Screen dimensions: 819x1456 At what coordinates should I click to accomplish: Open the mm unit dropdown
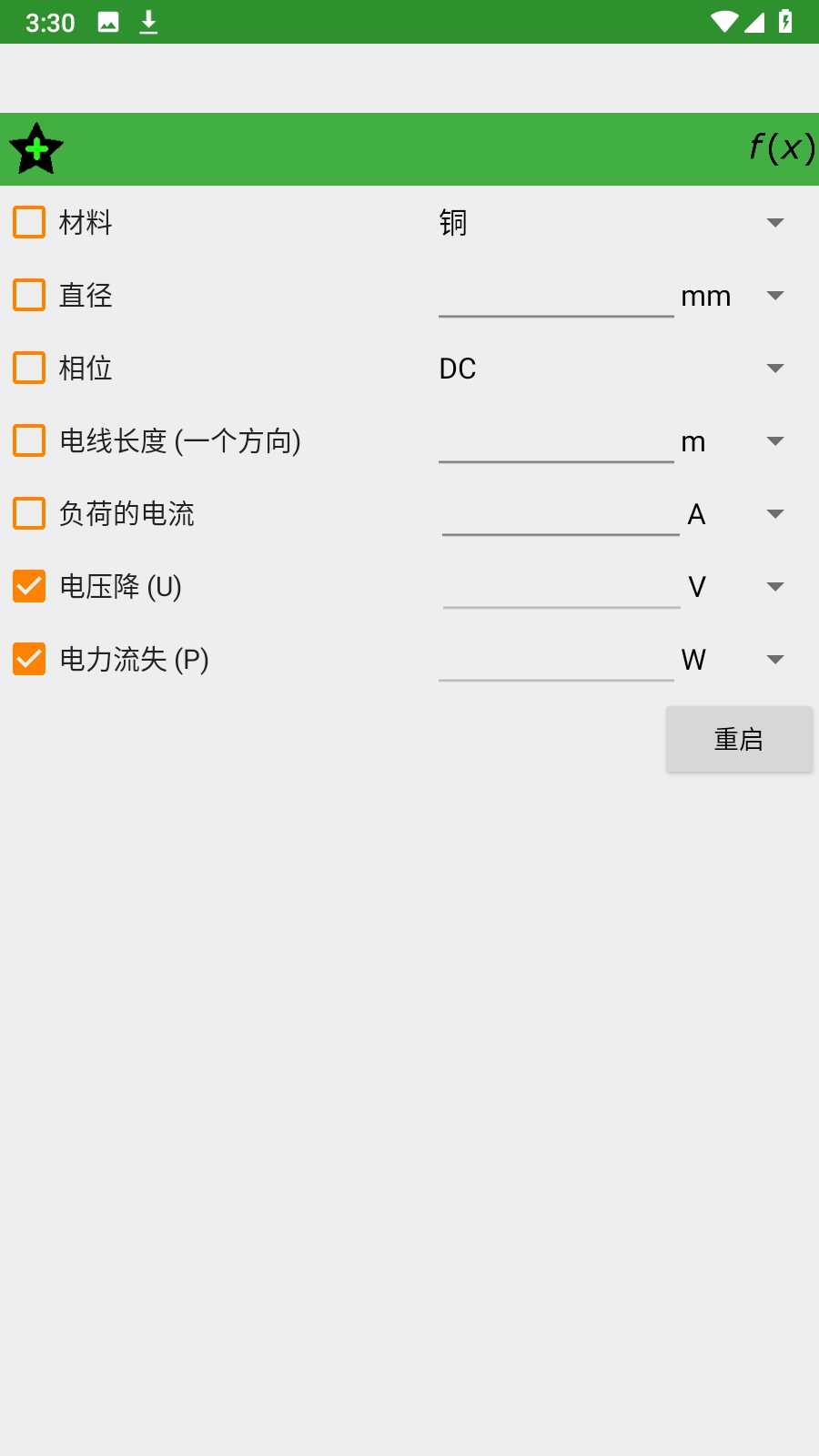[733, 296]
